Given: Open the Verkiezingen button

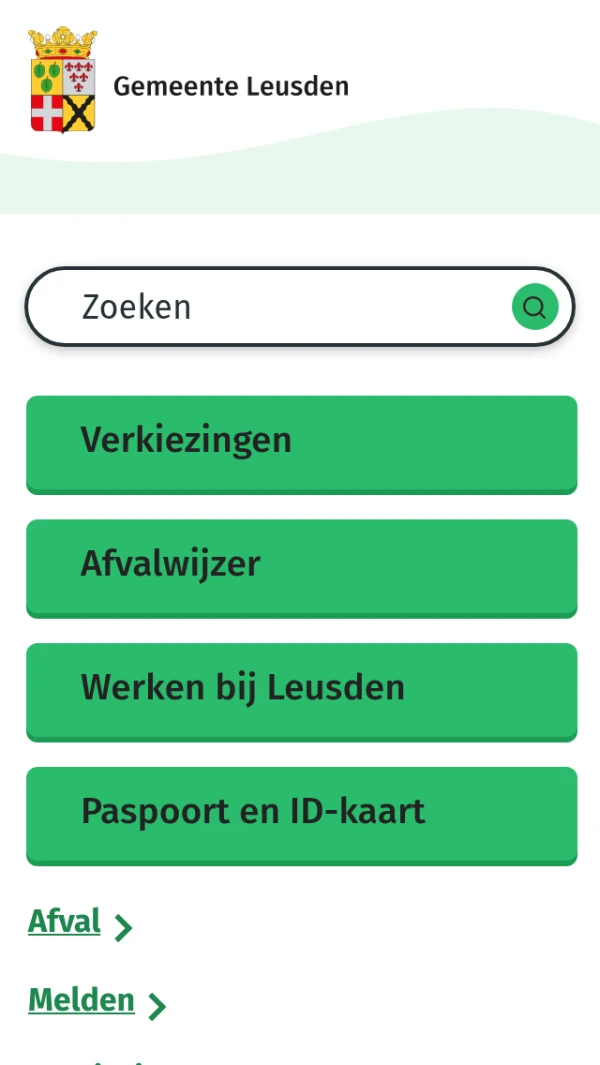Looking at the screenshot, I should tap(301, 442).
